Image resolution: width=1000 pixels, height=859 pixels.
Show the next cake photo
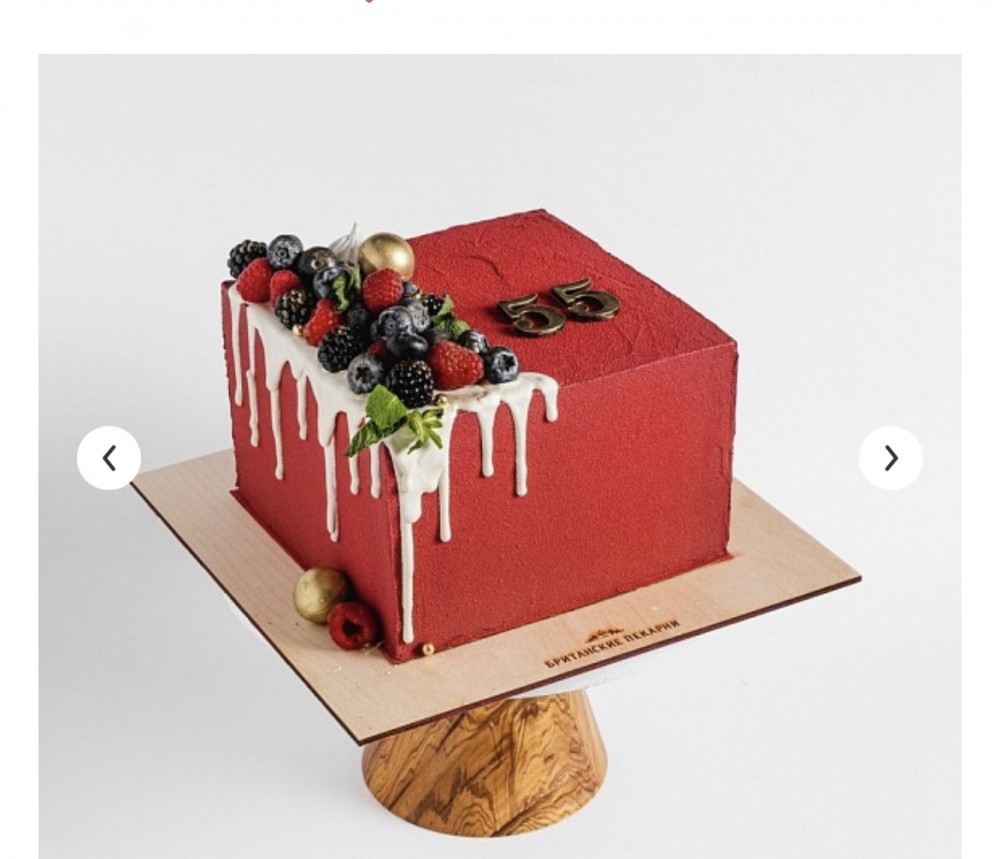(x=890, y=458)
